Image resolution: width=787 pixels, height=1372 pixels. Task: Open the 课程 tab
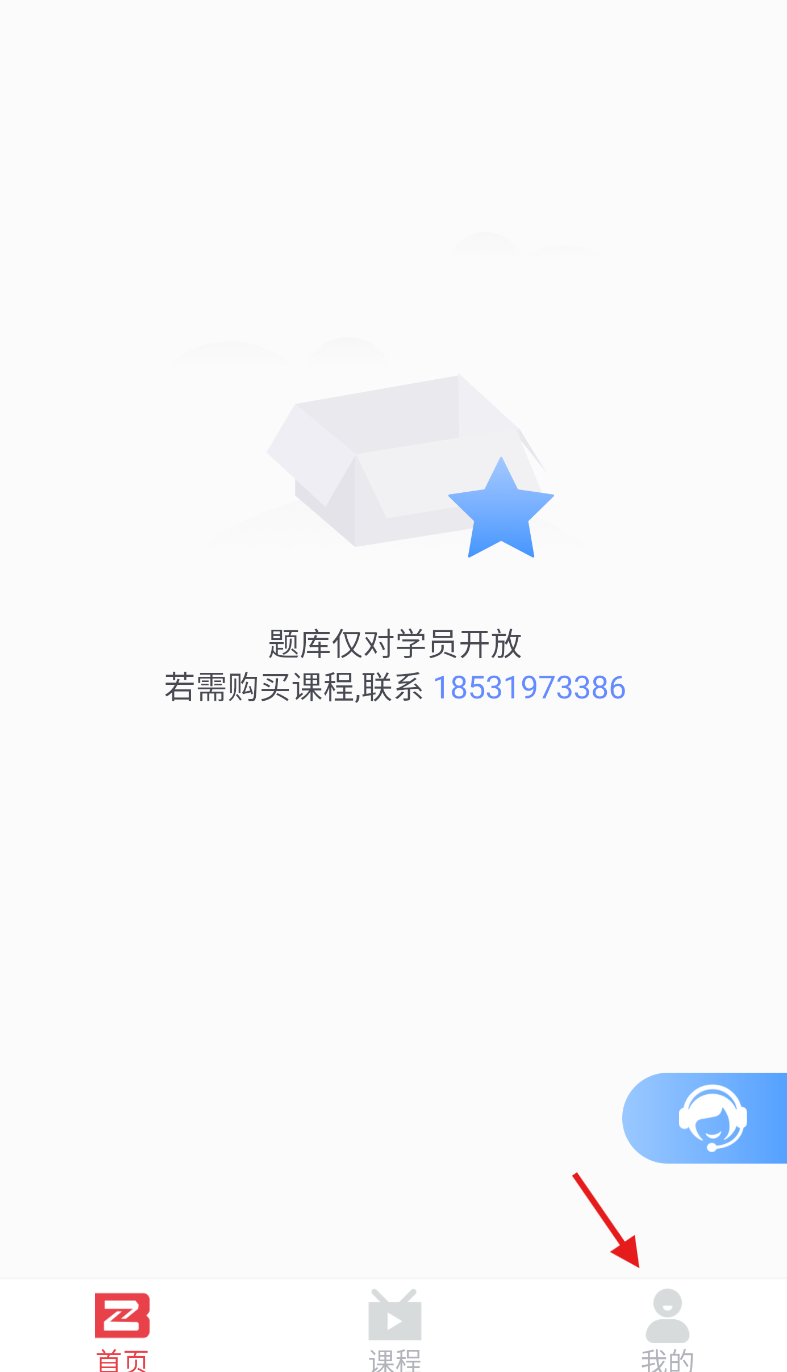click(394, 1328)
